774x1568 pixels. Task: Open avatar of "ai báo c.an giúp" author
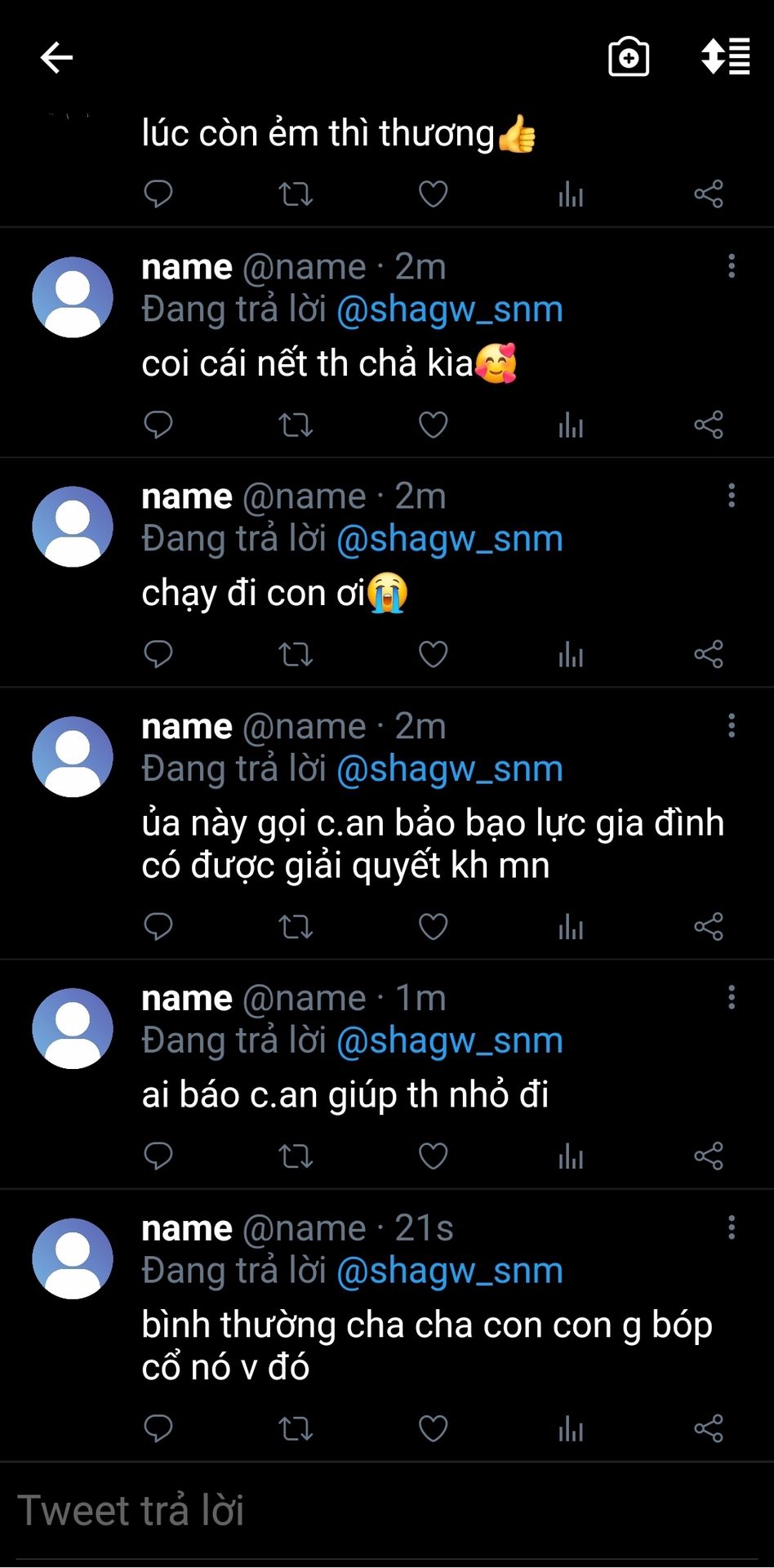tap(73, 1028)
